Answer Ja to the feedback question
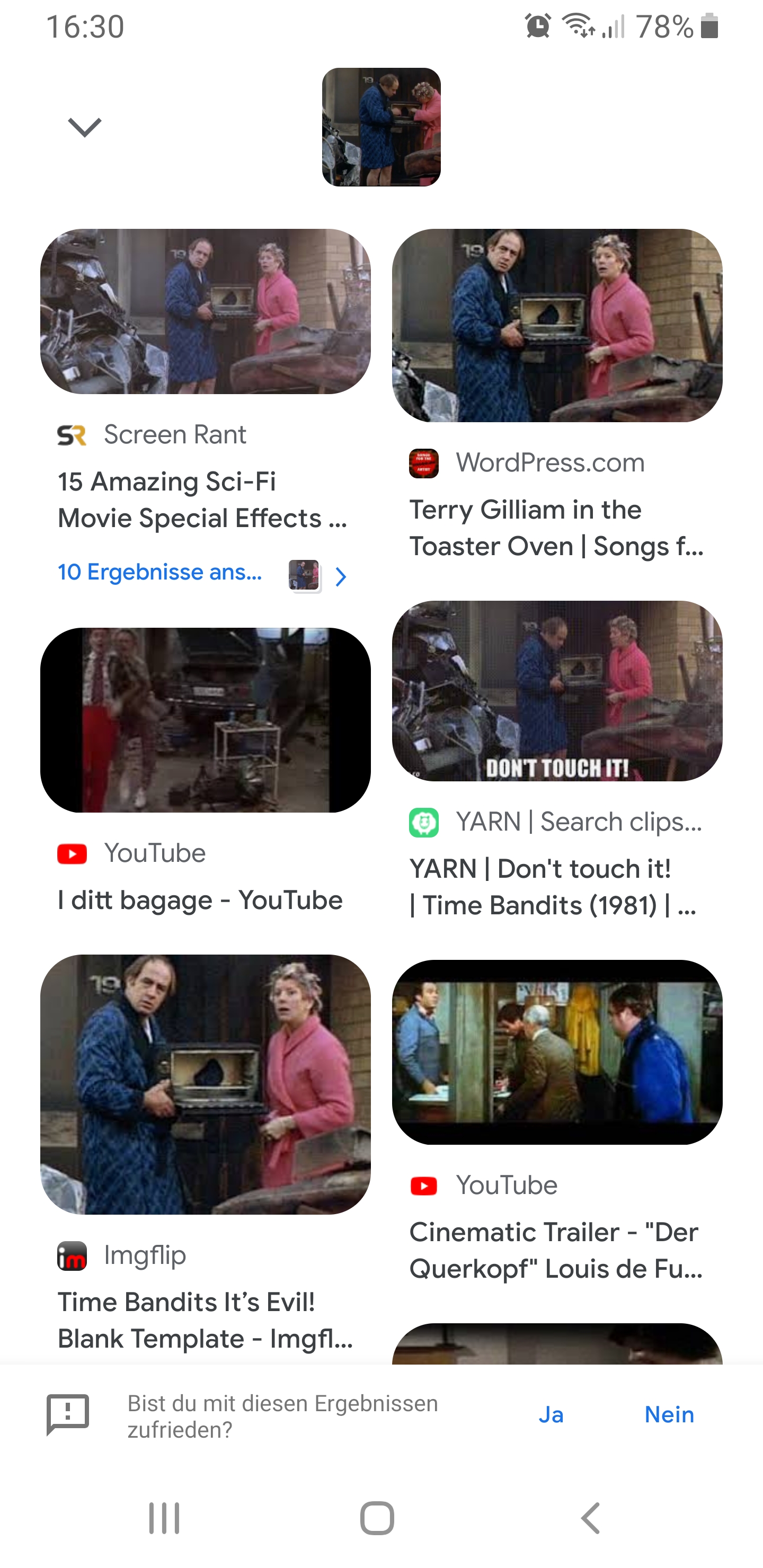 coord(551,1414)
